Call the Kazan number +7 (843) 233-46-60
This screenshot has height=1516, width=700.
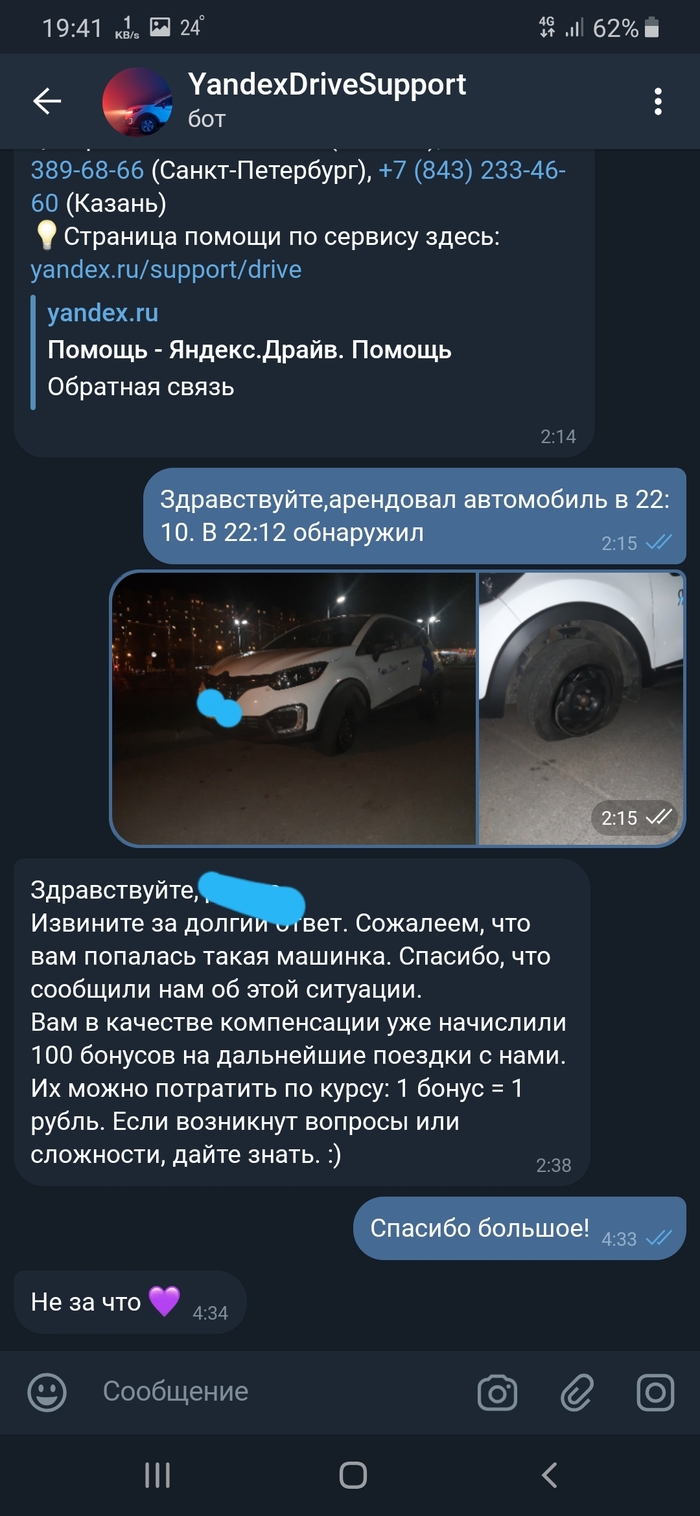(471, 171)
